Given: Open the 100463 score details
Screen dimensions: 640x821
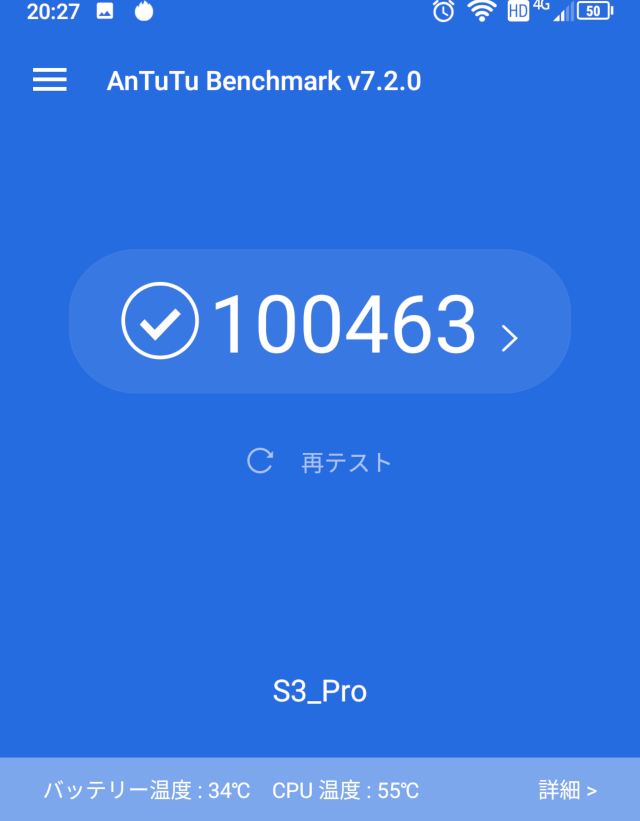Looking at the screenshot, I should point(320,322).
